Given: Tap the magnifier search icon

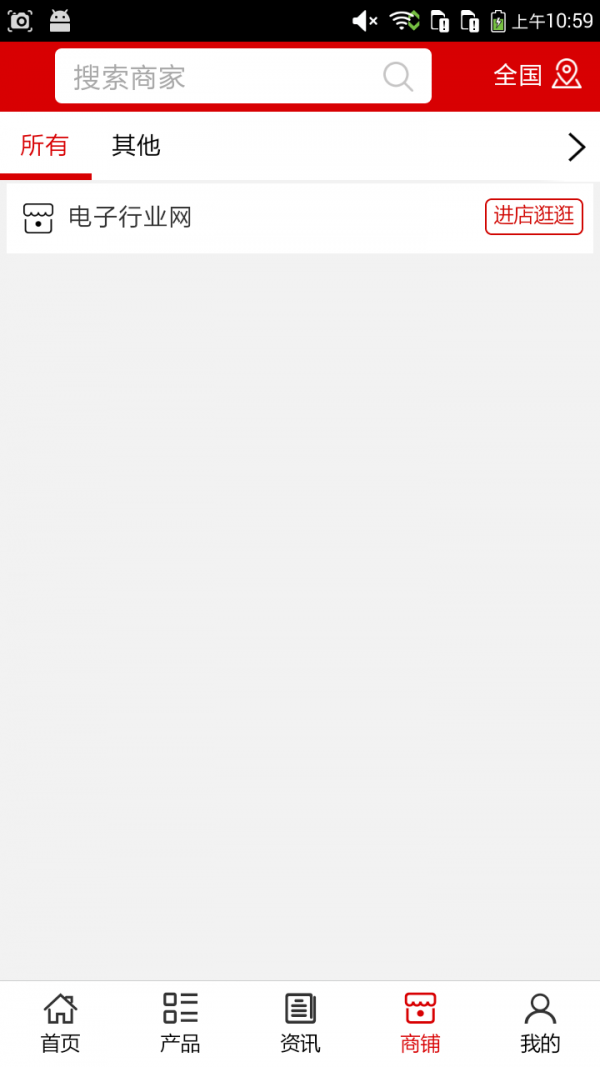Looking at the screenshot, I should [x=398, y=77].
